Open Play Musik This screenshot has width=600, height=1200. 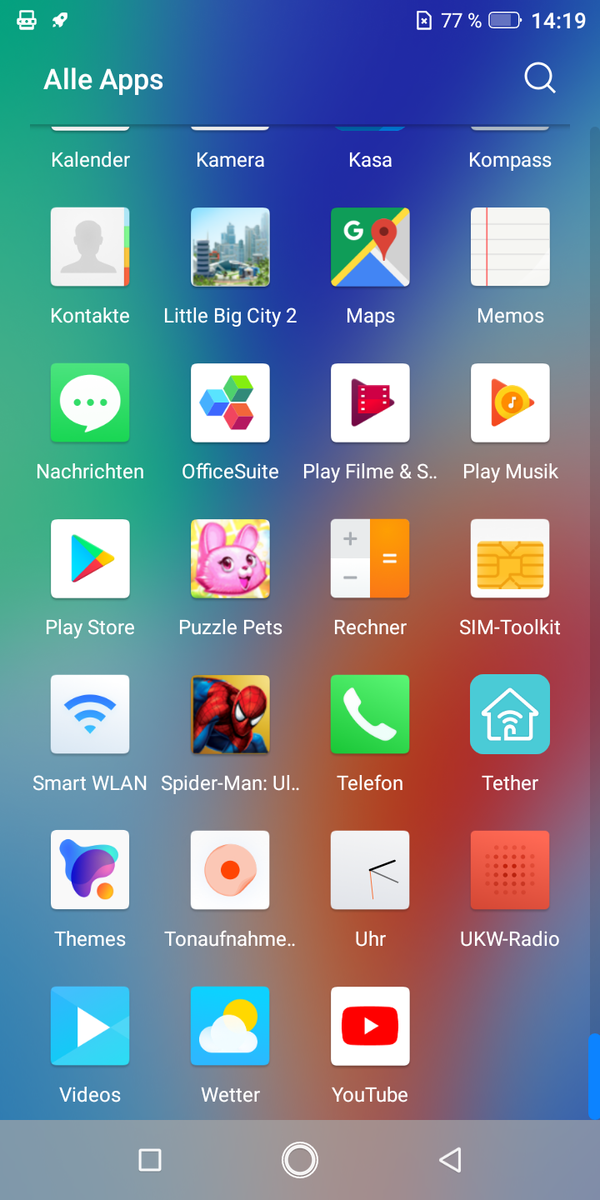[x=510, y=403]
